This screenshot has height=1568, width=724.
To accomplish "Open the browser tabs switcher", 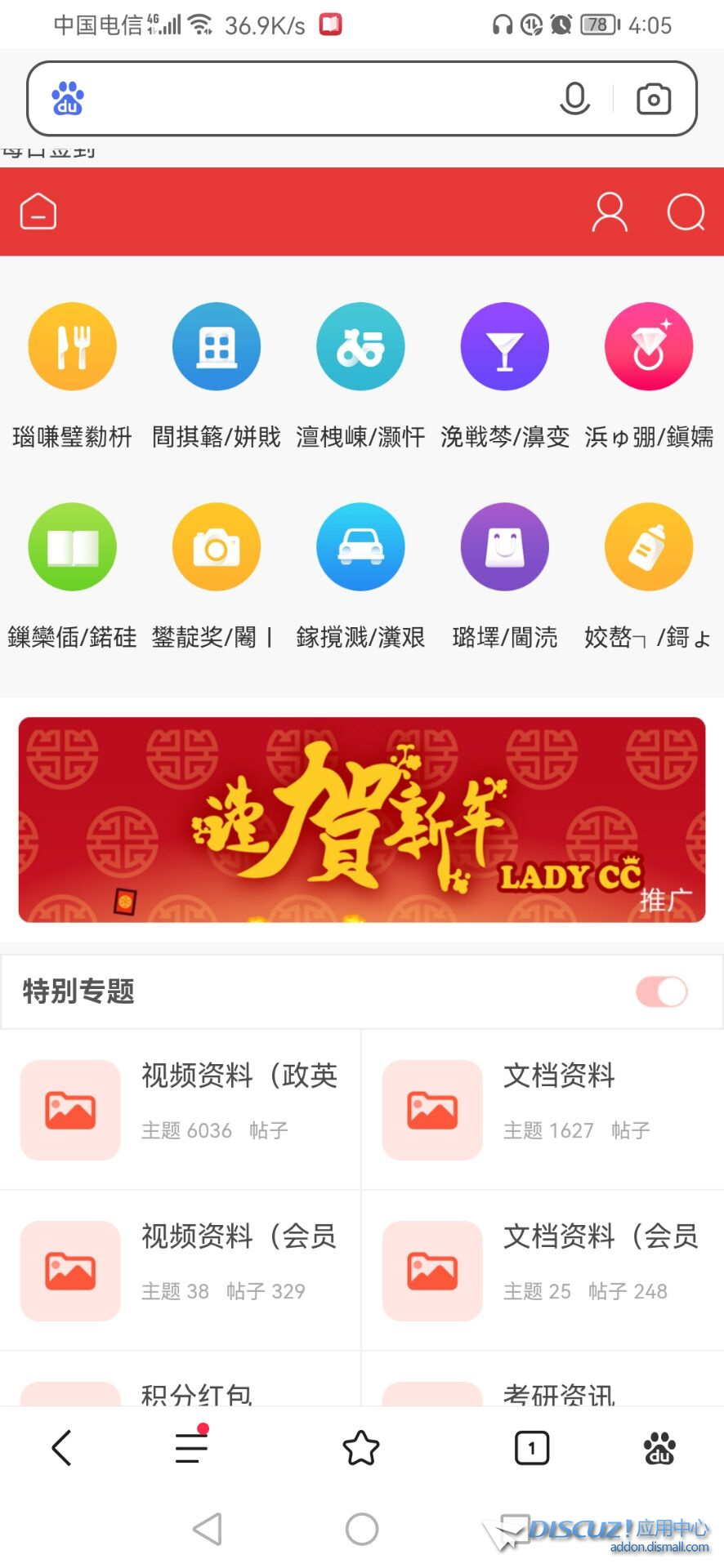I will [x=532, y=1448].
